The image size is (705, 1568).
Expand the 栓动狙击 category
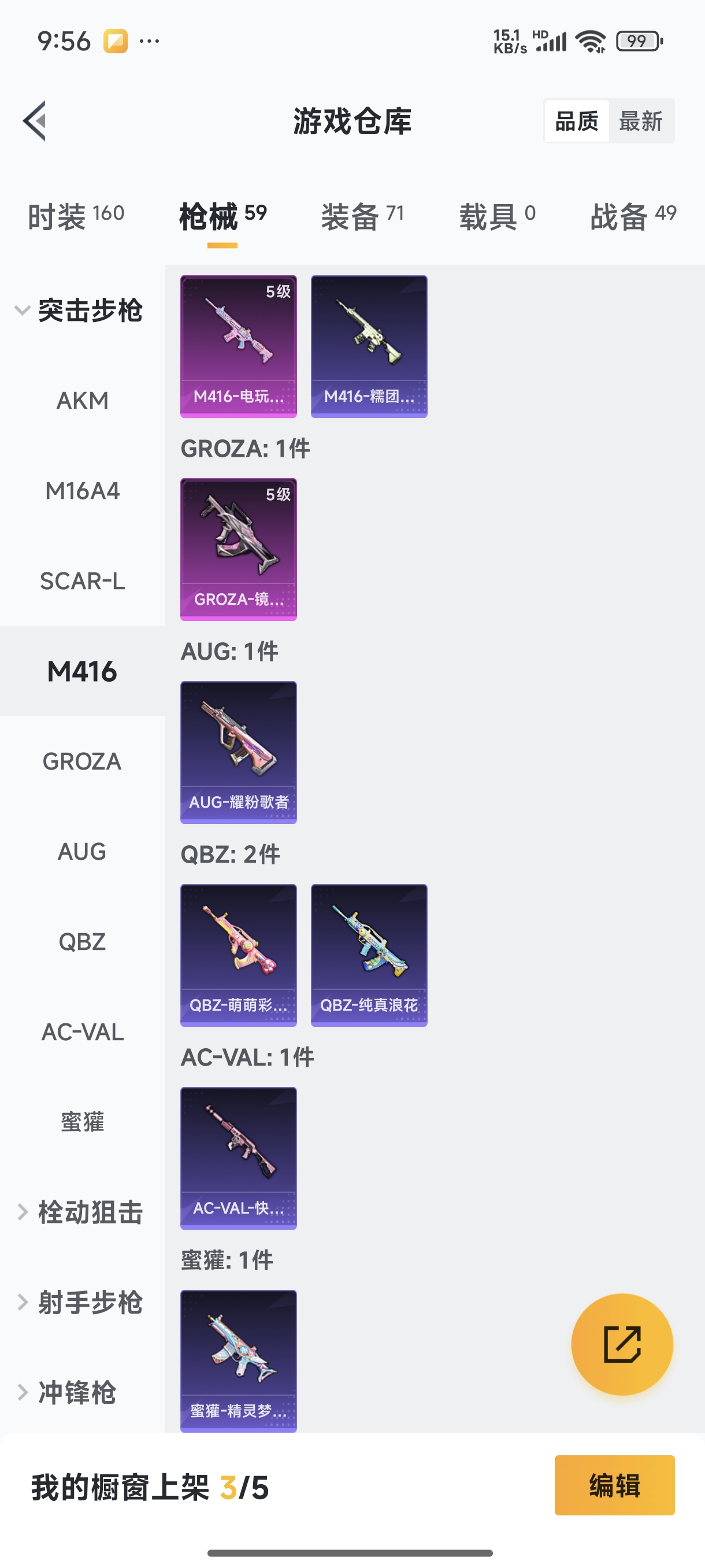(x=82, y=1212)
